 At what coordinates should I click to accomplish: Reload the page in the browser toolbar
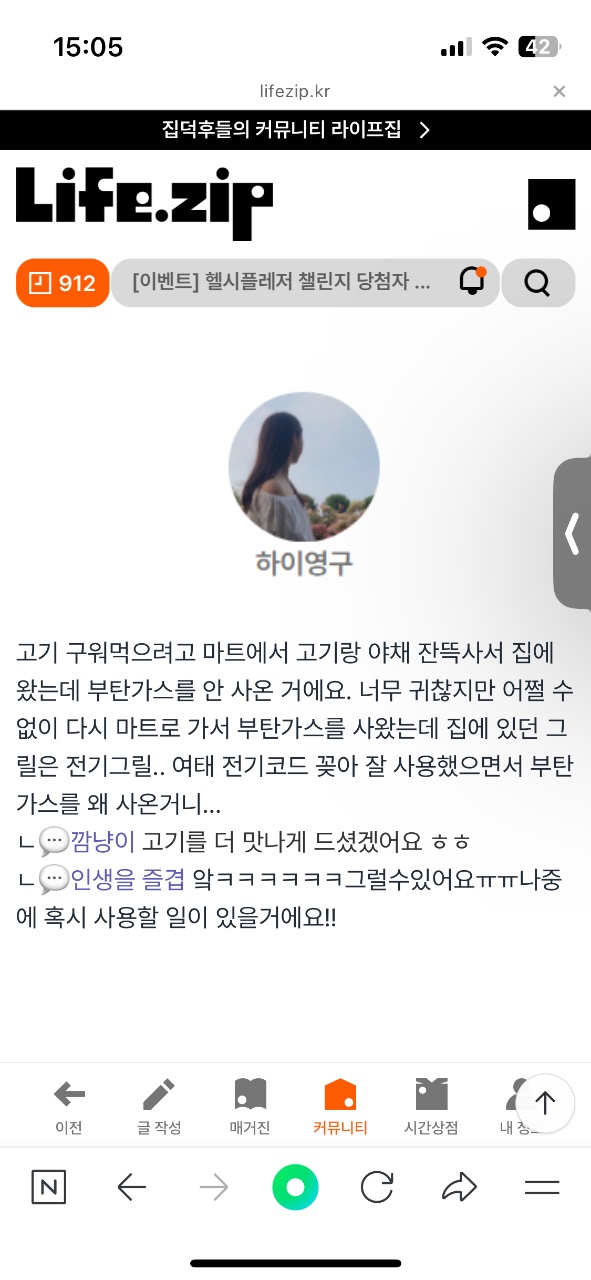coord(377,1187)
